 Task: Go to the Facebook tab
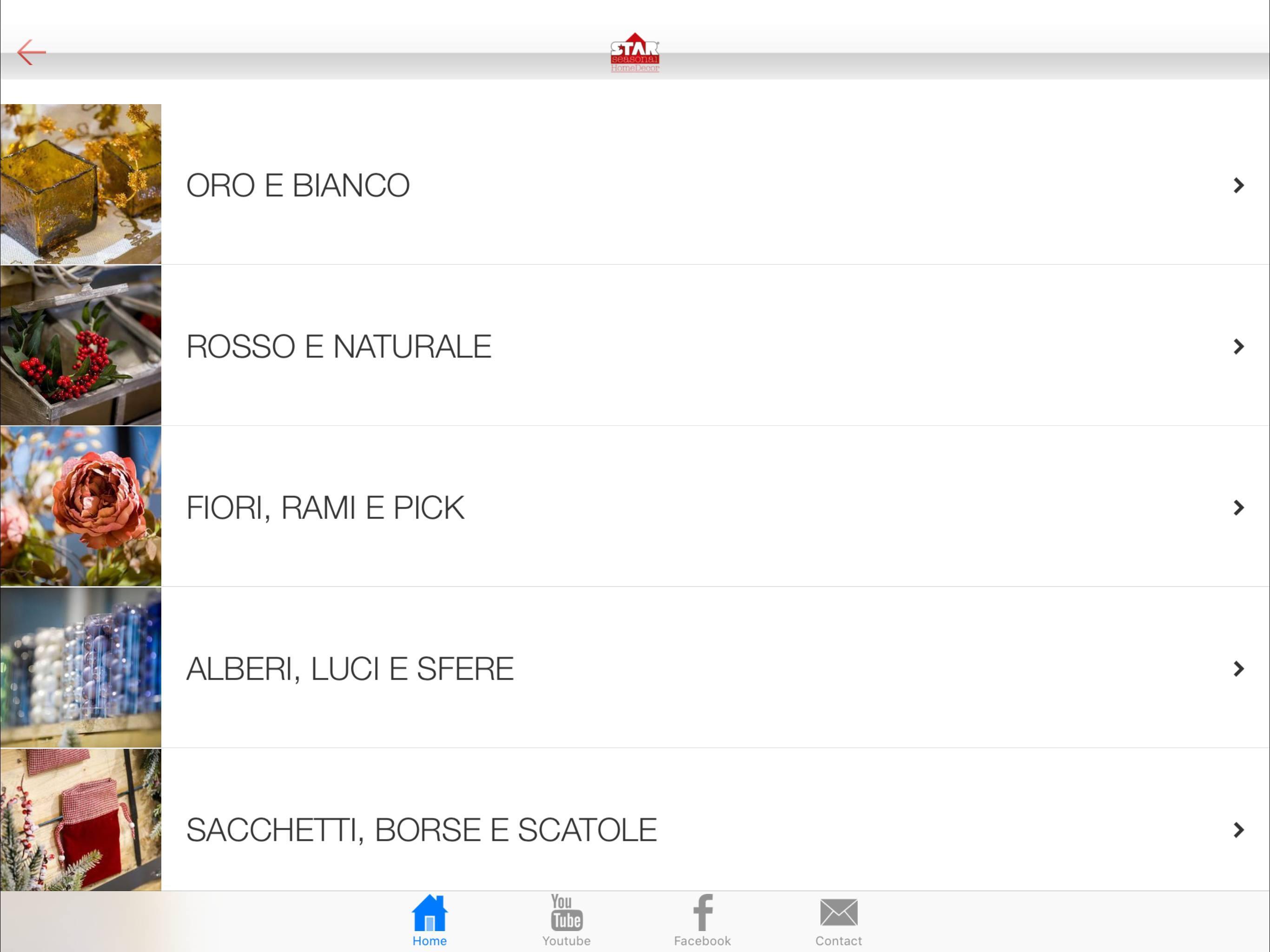(x=702, y=920)
